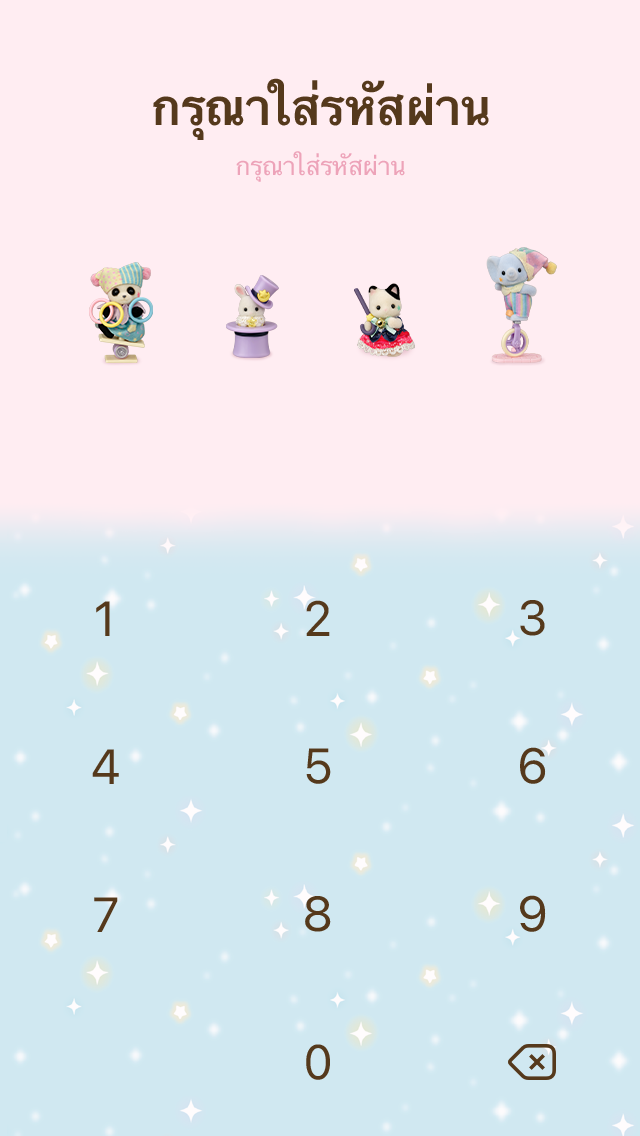Image resolution: width=640 pixels, height=1136 pixels.
Task: Tap the number 0 key
Action: pos(318,1062)
